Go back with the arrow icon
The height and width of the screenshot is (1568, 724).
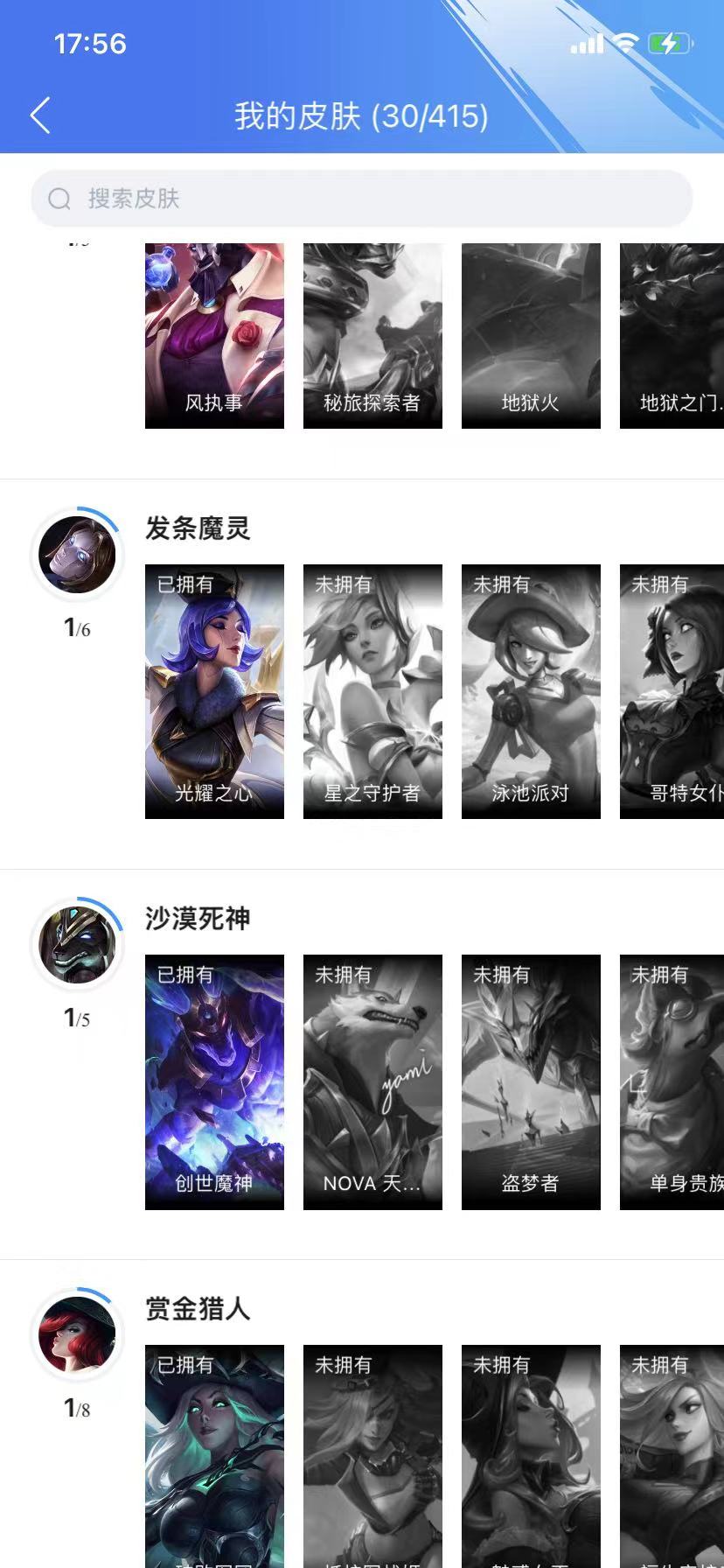(40, 115)
